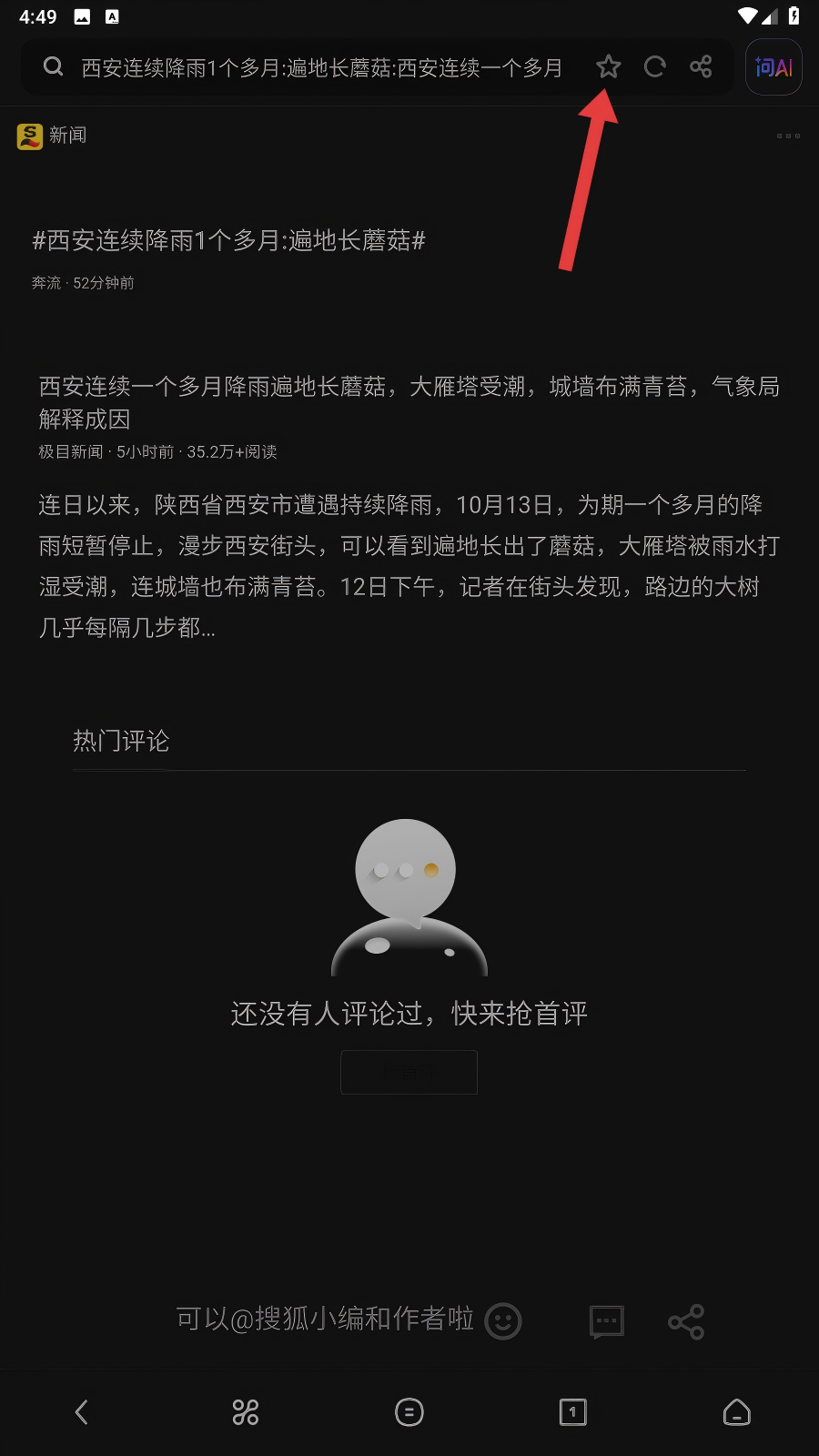This screenshot has width=819, height=1456.
Task: Tap the comment field 可以@搜狐小编和作者啦
Action: pyautogui.click(x=324, y=1319)
